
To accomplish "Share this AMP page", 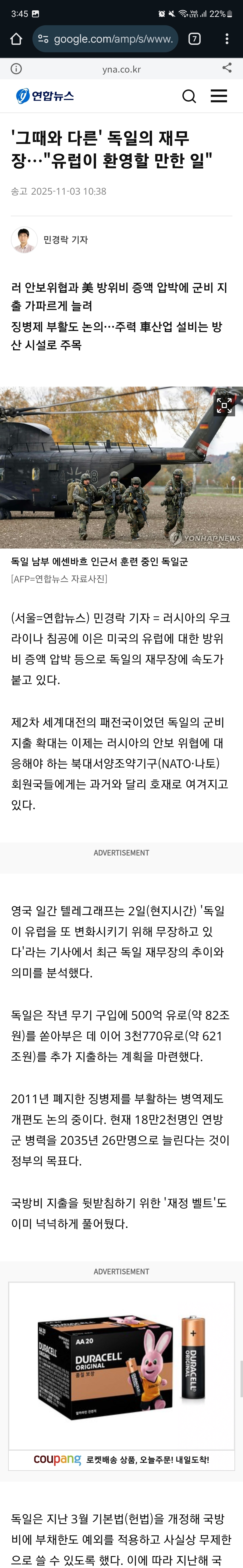I will pyautogui.click(x=227, y=68).
